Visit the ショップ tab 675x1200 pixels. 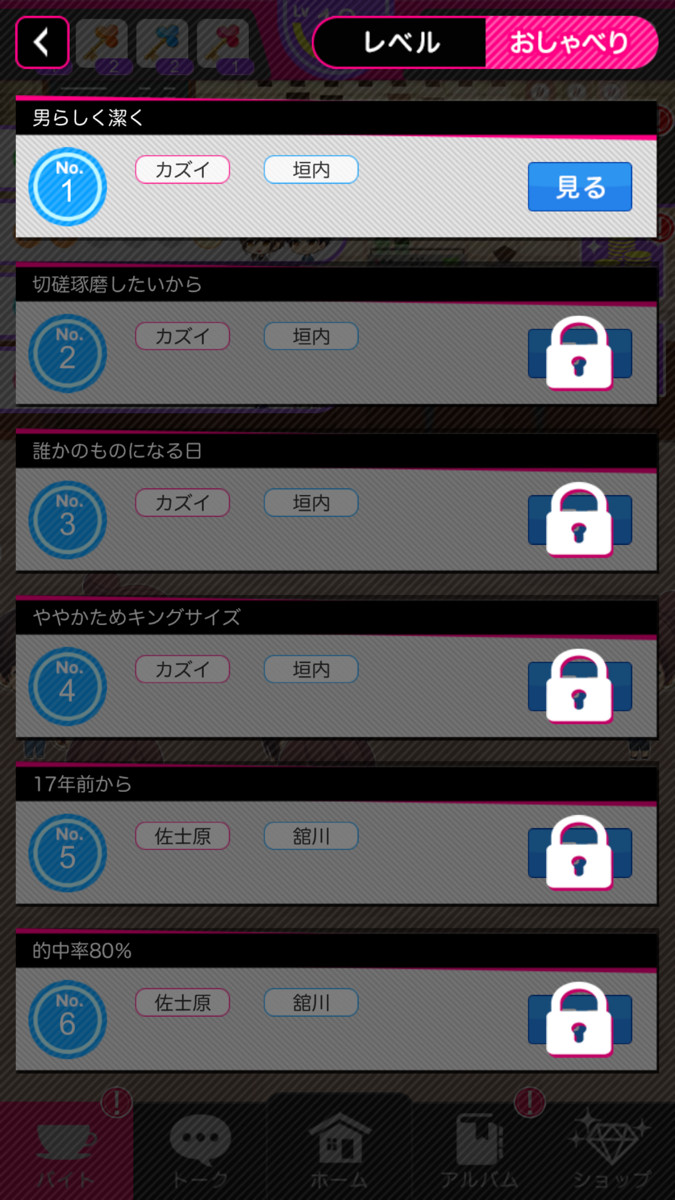tap(610, 1152)
